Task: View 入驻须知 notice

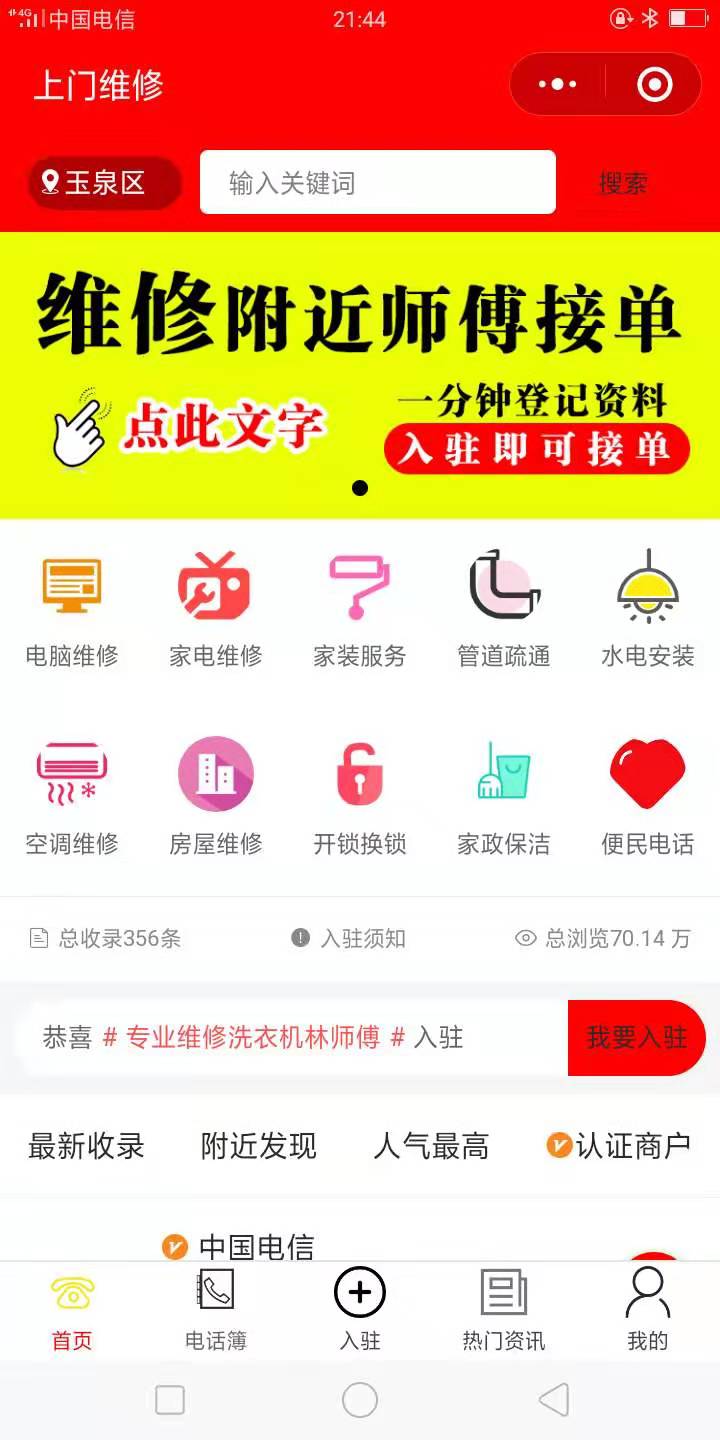Action: point(349,938)
